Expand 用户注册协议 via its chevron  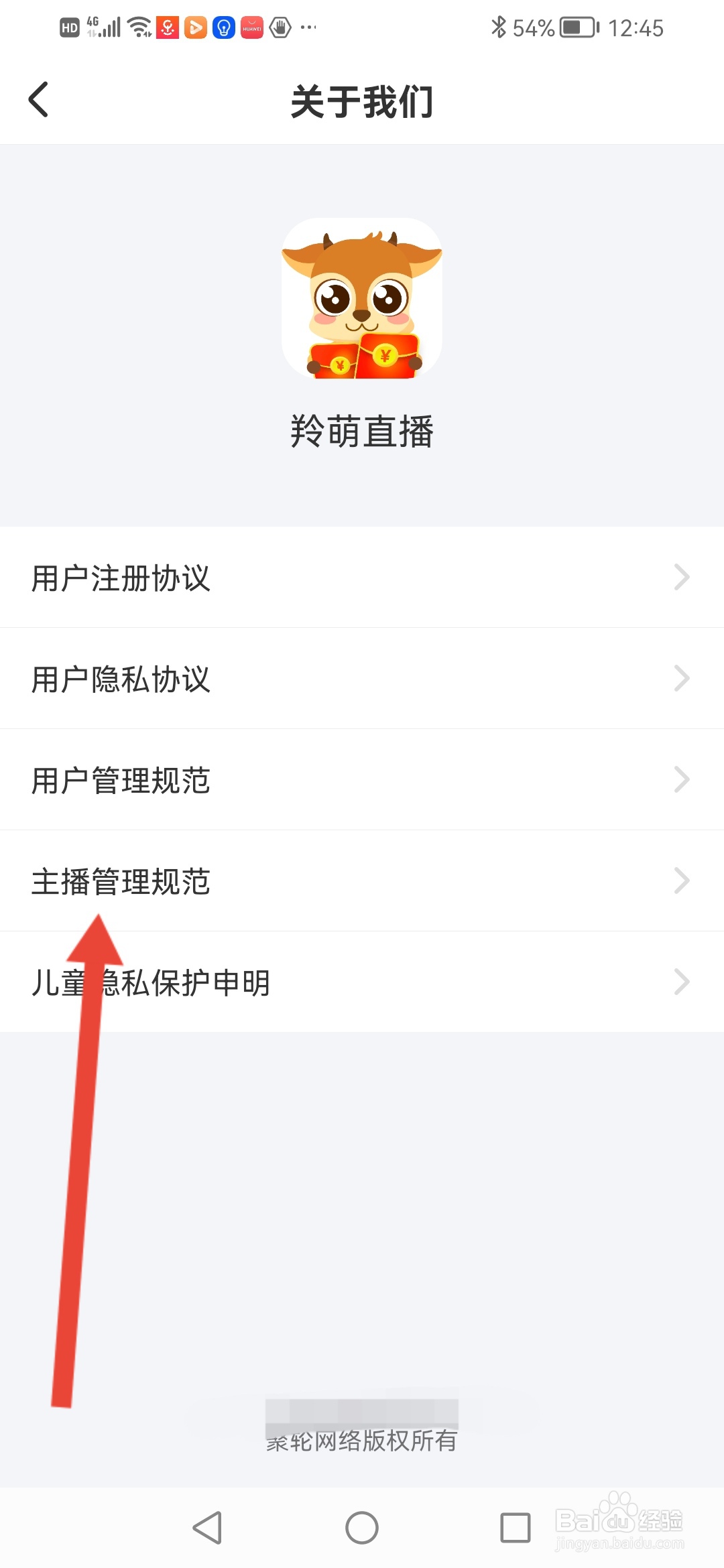[x=682, y=577]
